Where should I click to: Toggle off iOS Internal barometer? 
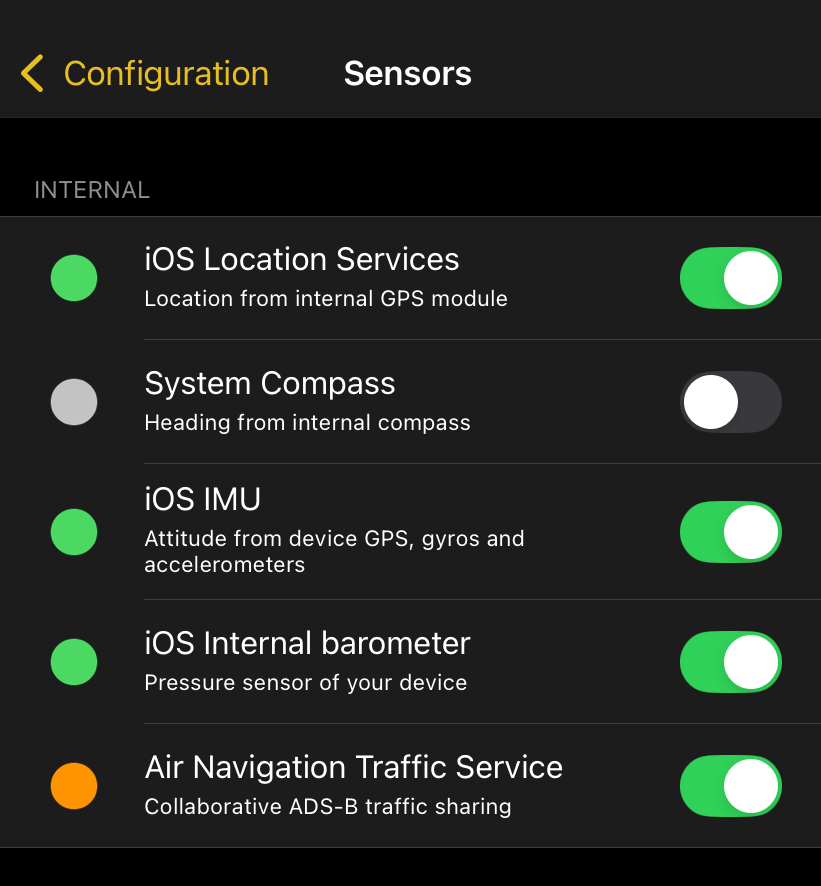click(730, 662)
